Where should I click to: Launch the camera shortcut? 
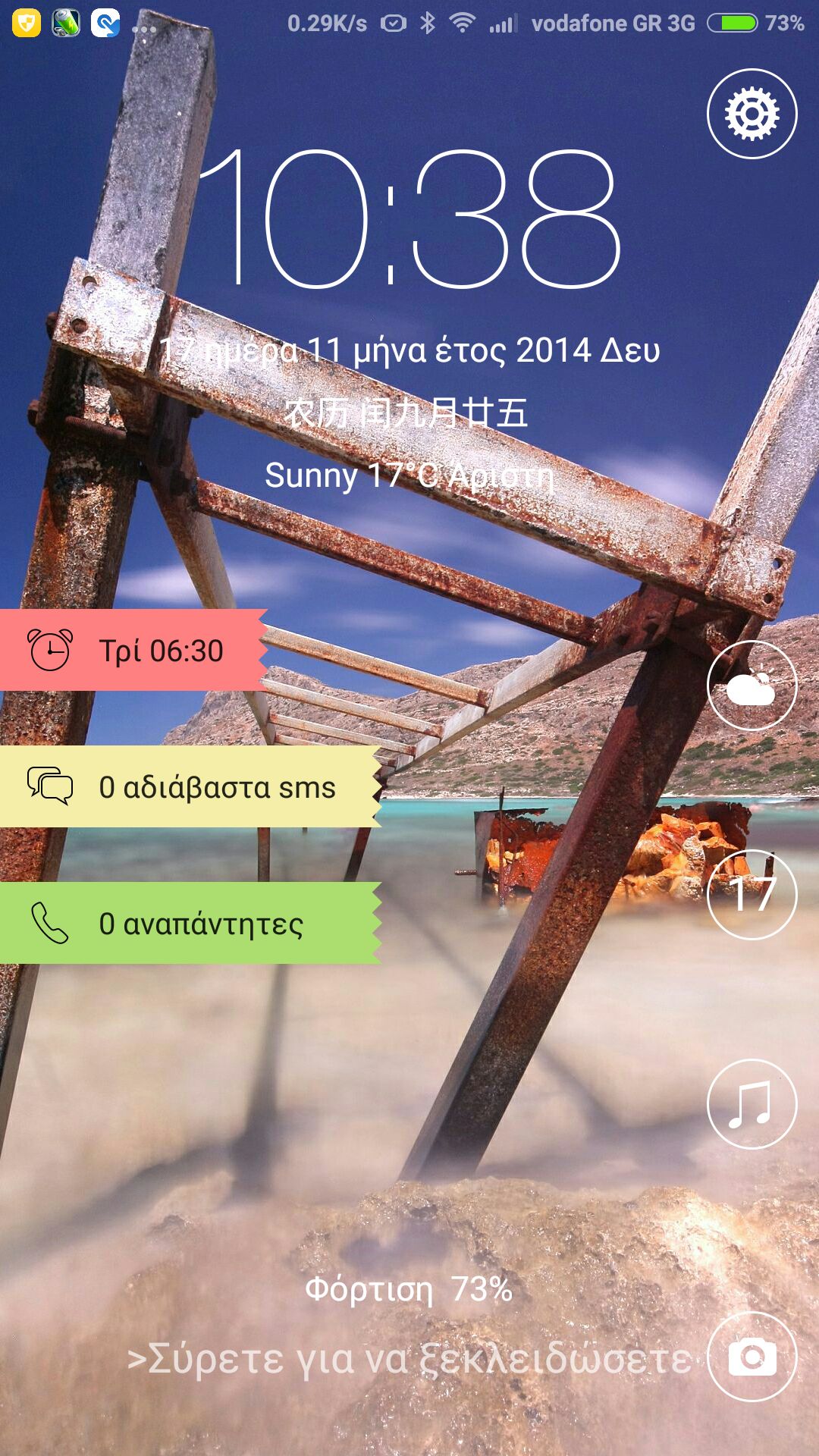752,1357
